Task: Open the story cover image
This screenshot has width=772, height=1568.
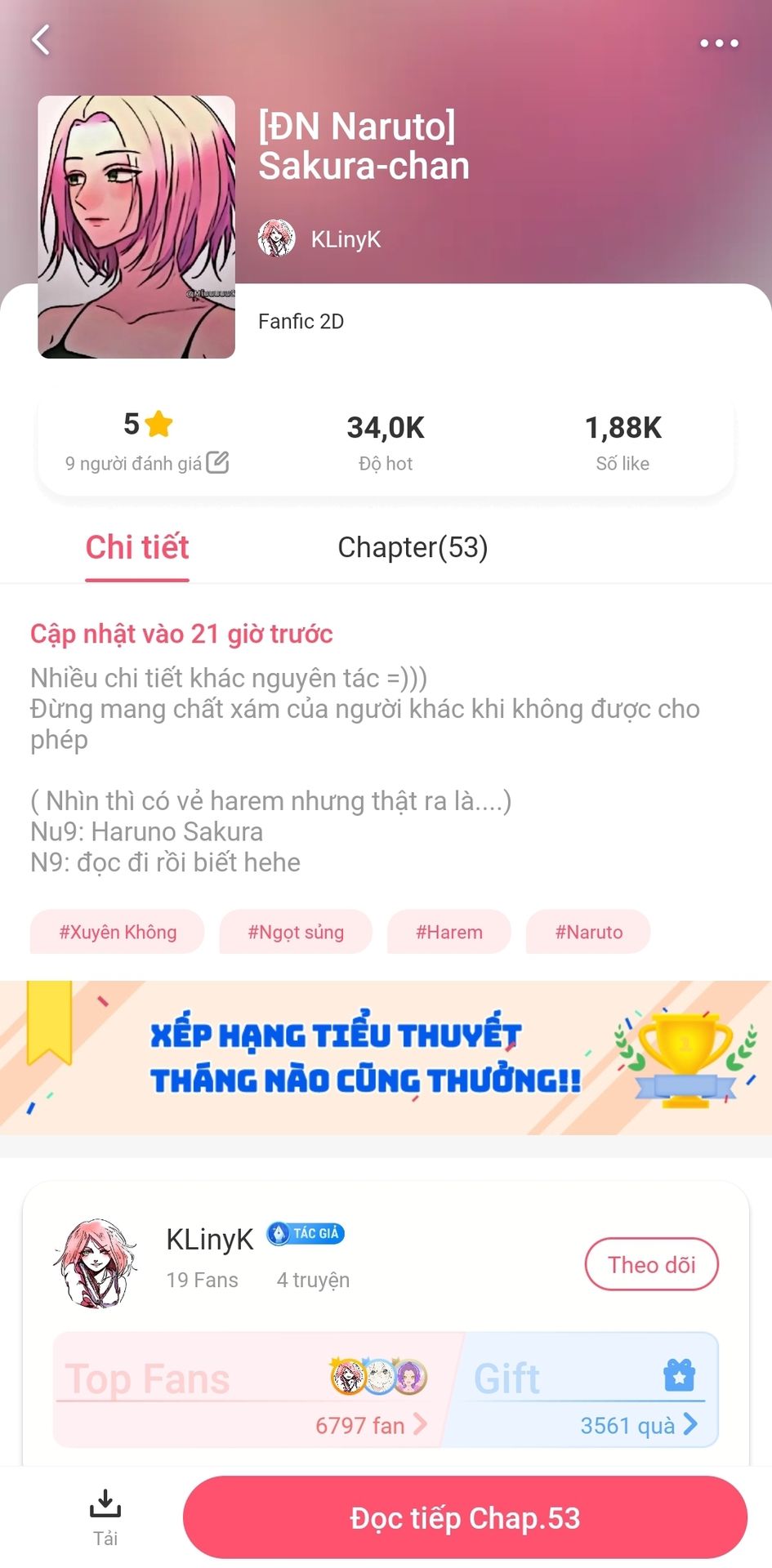Action: coord(136,227)
